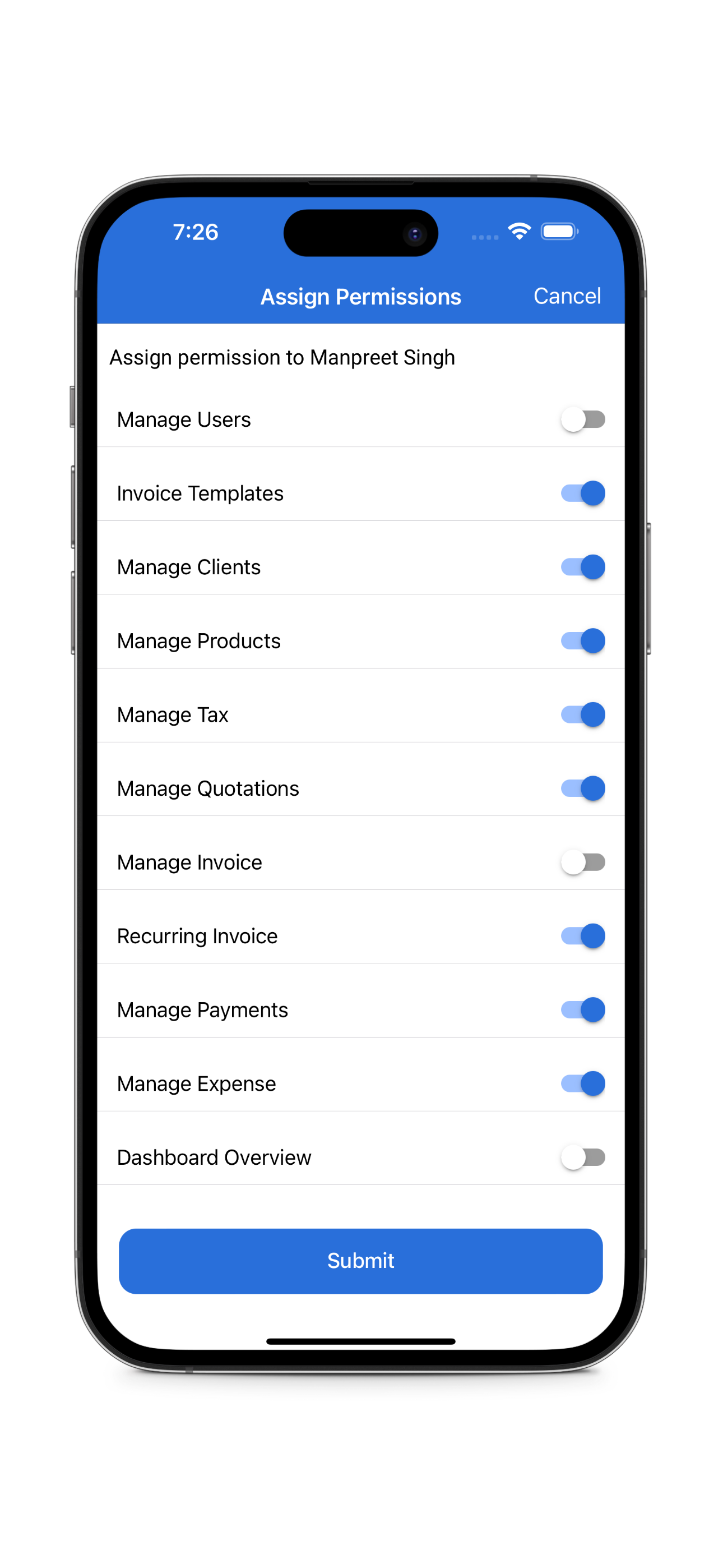The image size is (723, 1568).
Task: Disable the Manage Clients switch
Action: [582, 567]
